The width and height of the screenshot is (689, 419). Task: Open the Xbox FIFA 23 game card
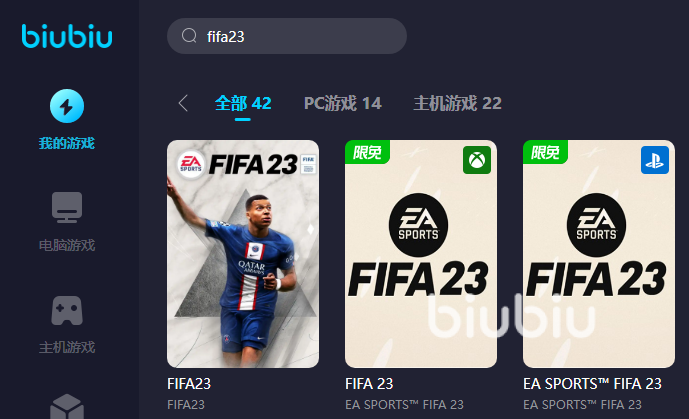[x=420, y=254]
